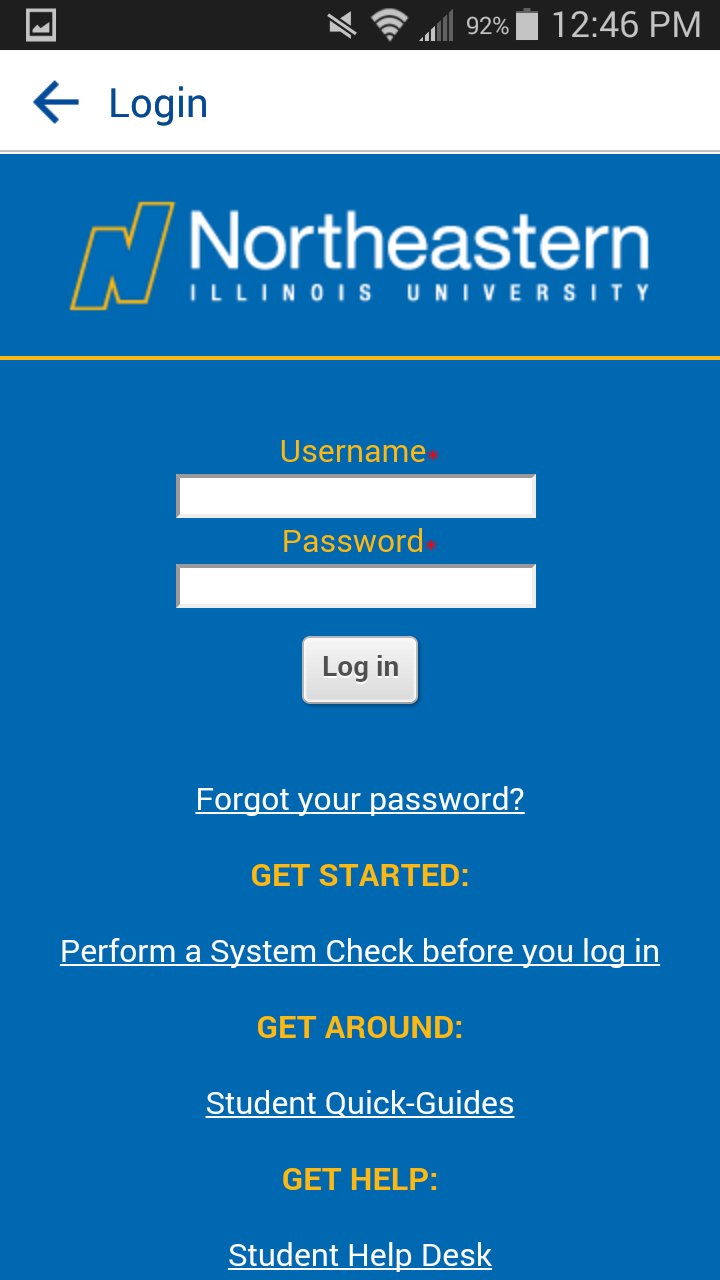
Task: Tap the back arrow to leave Login
Action: (x=56, y=100)
